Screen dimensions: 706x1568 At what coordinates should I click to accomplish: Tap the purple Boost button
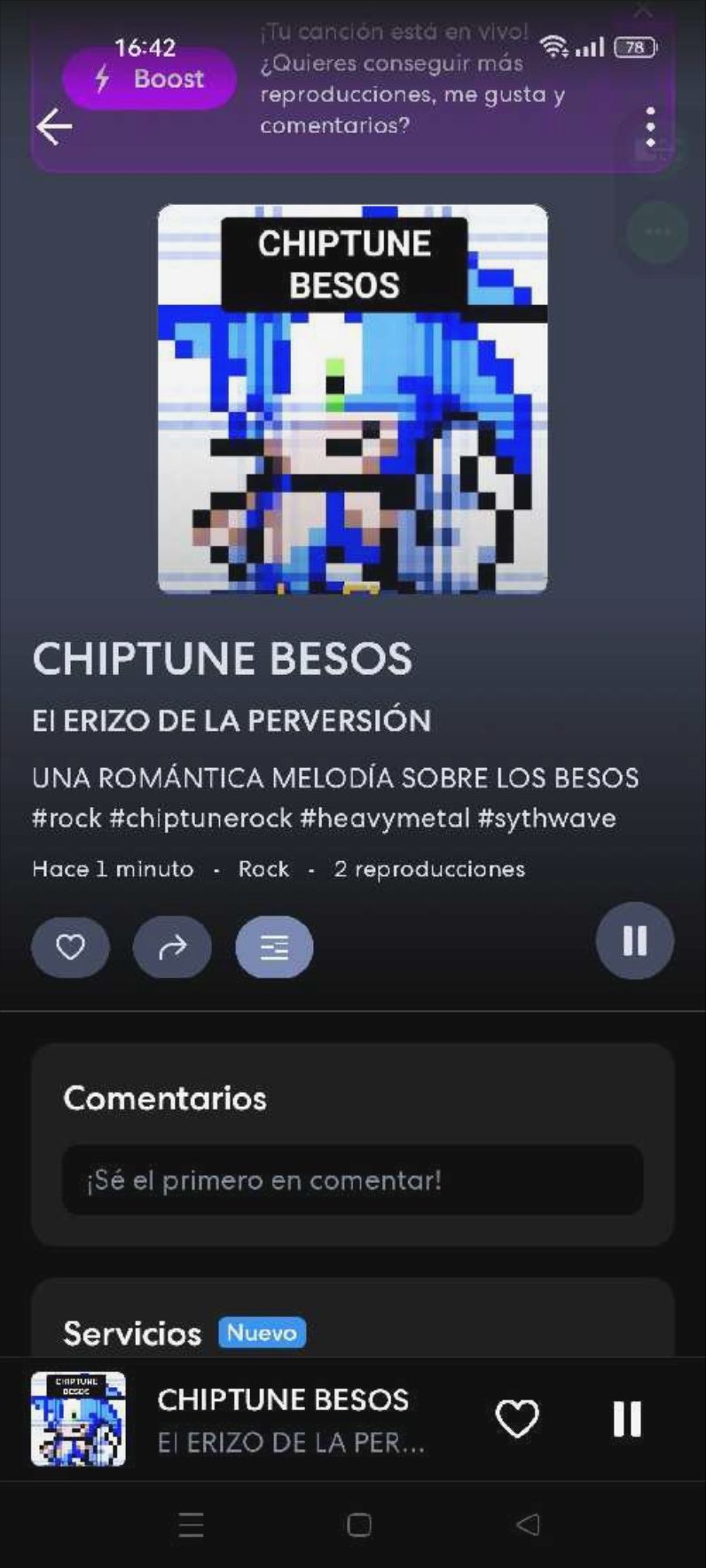[x=149, y=79]
